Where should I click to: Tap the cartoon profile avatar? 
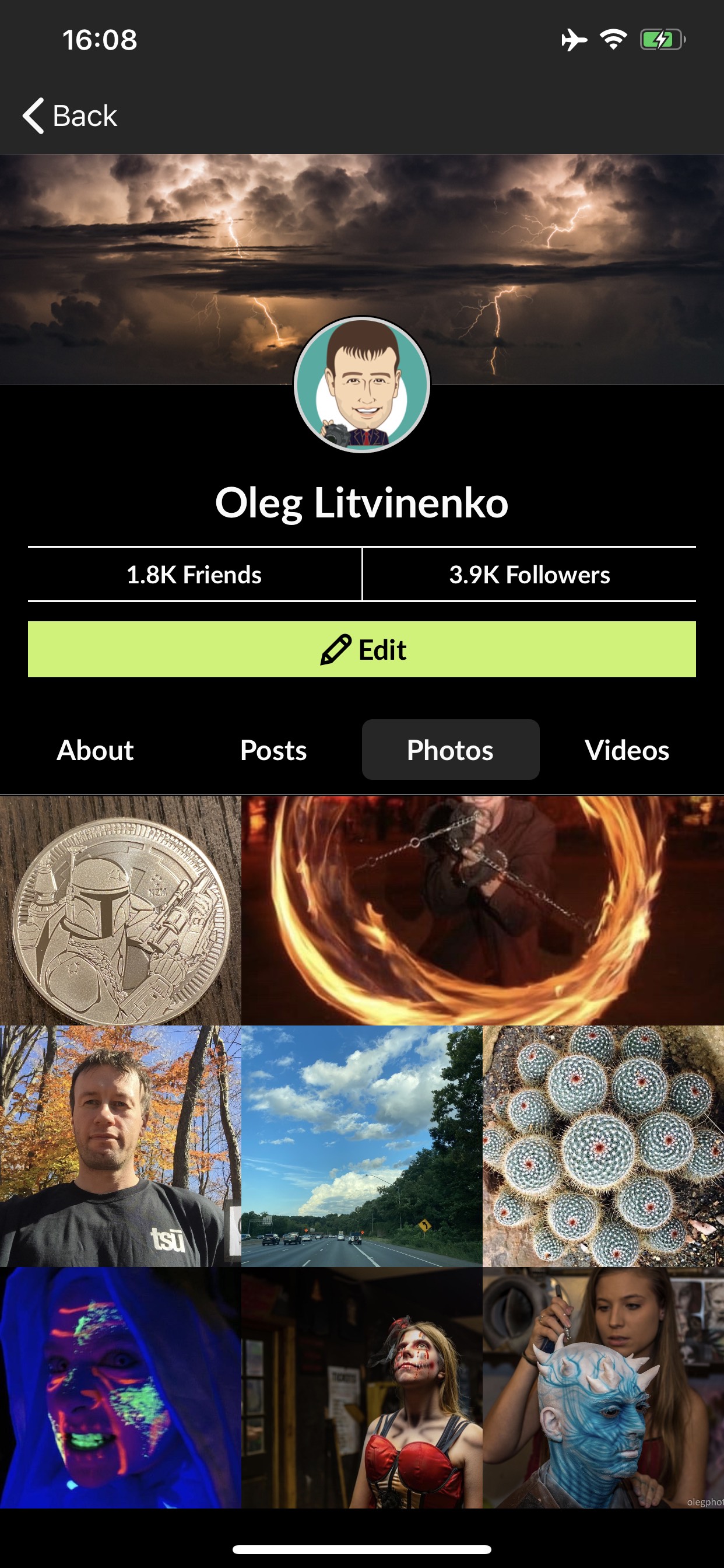click(x=362, y=384)
